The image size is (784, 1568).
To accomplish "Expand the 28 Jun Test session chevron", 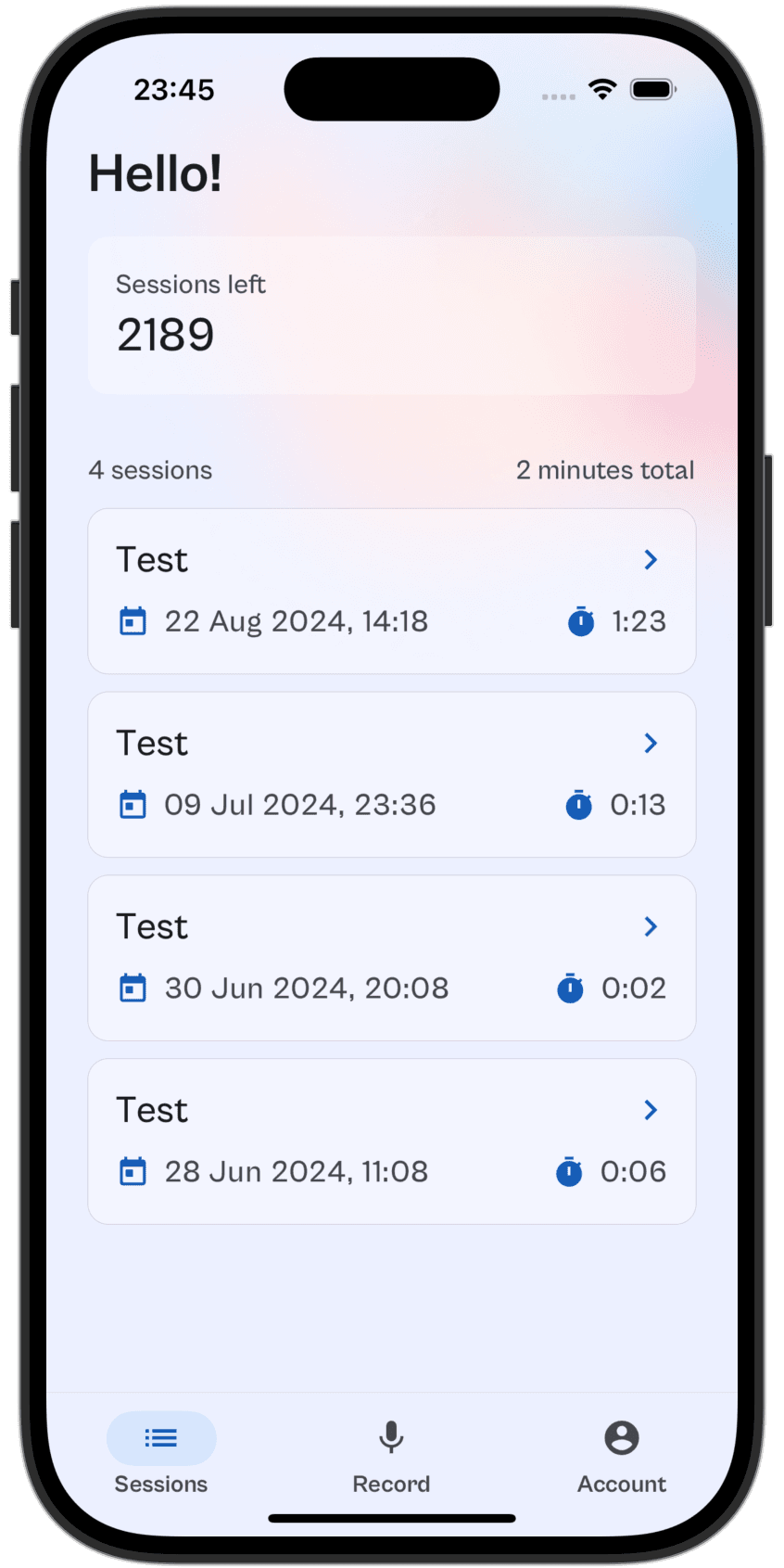I will [x=650, y=1110].
